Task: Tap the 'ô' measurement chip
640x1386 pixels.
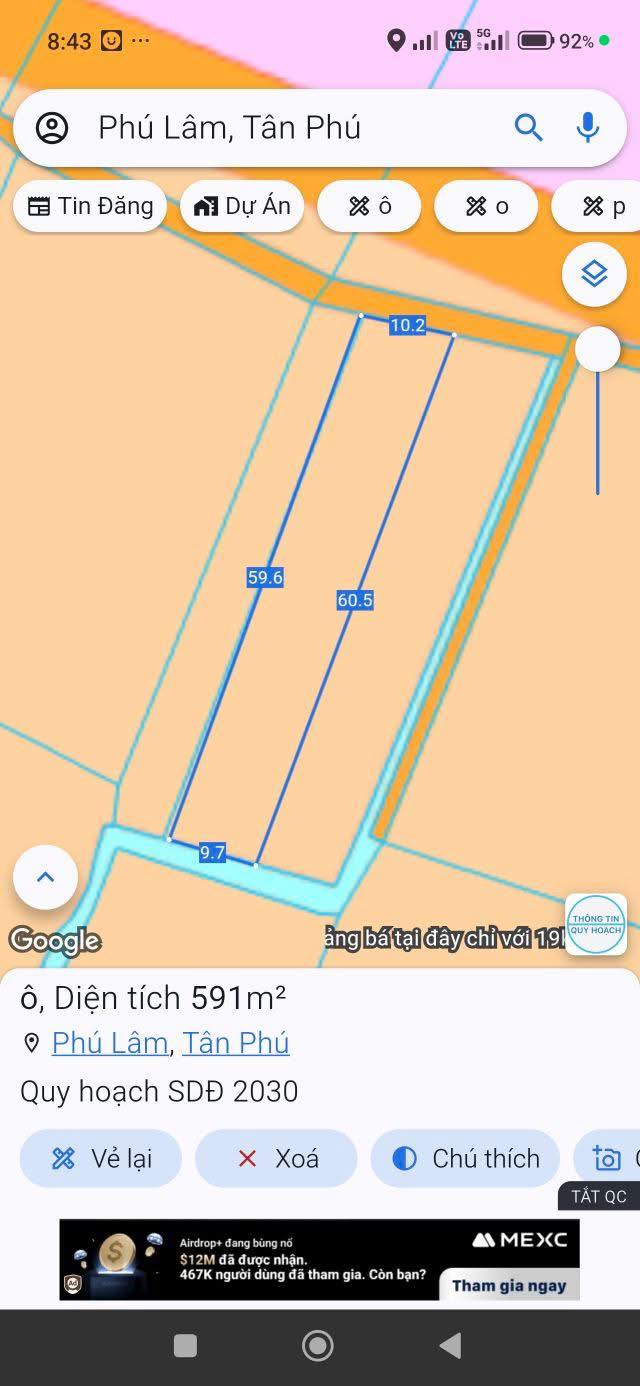Action: coord(369,206)
